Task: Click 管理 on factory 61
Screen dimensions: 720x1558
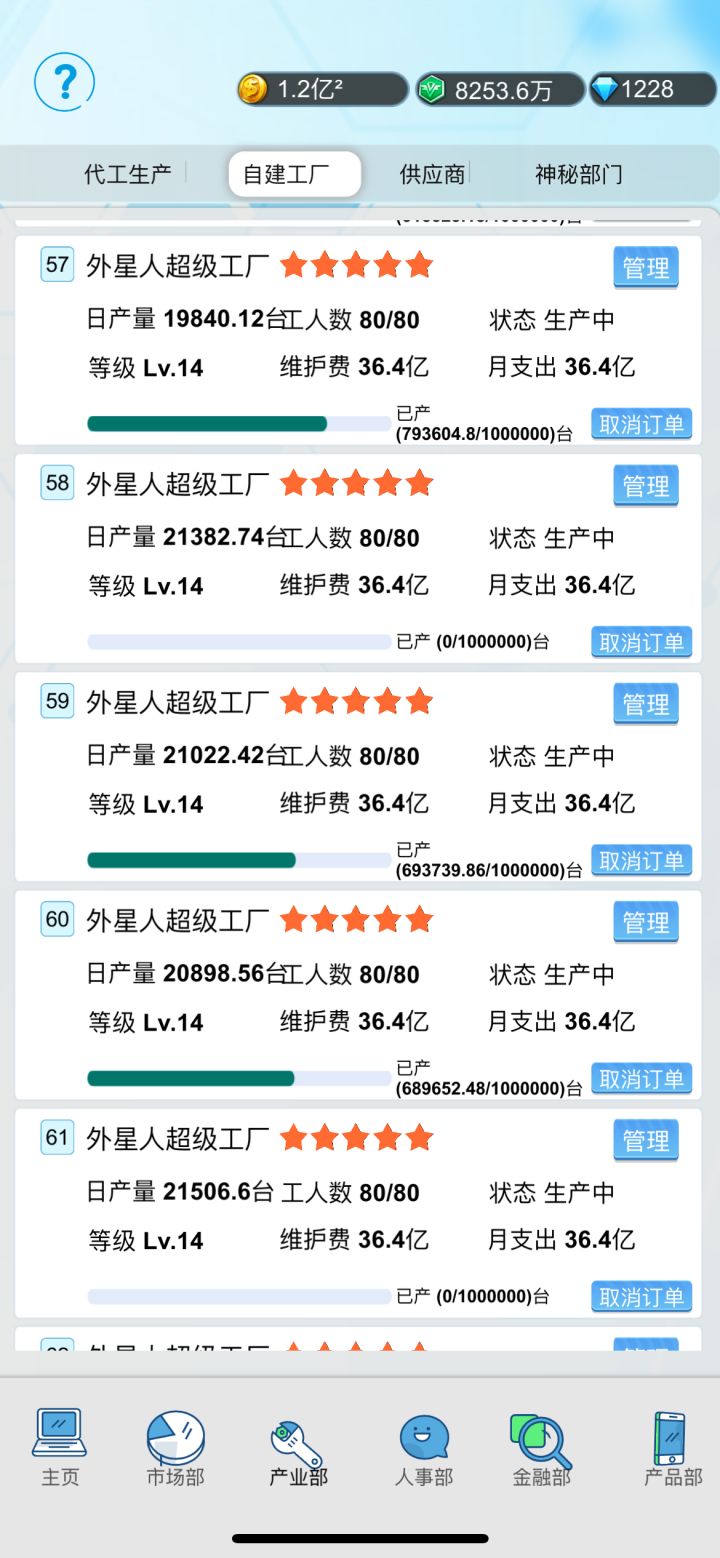Action: (645, 1140)
